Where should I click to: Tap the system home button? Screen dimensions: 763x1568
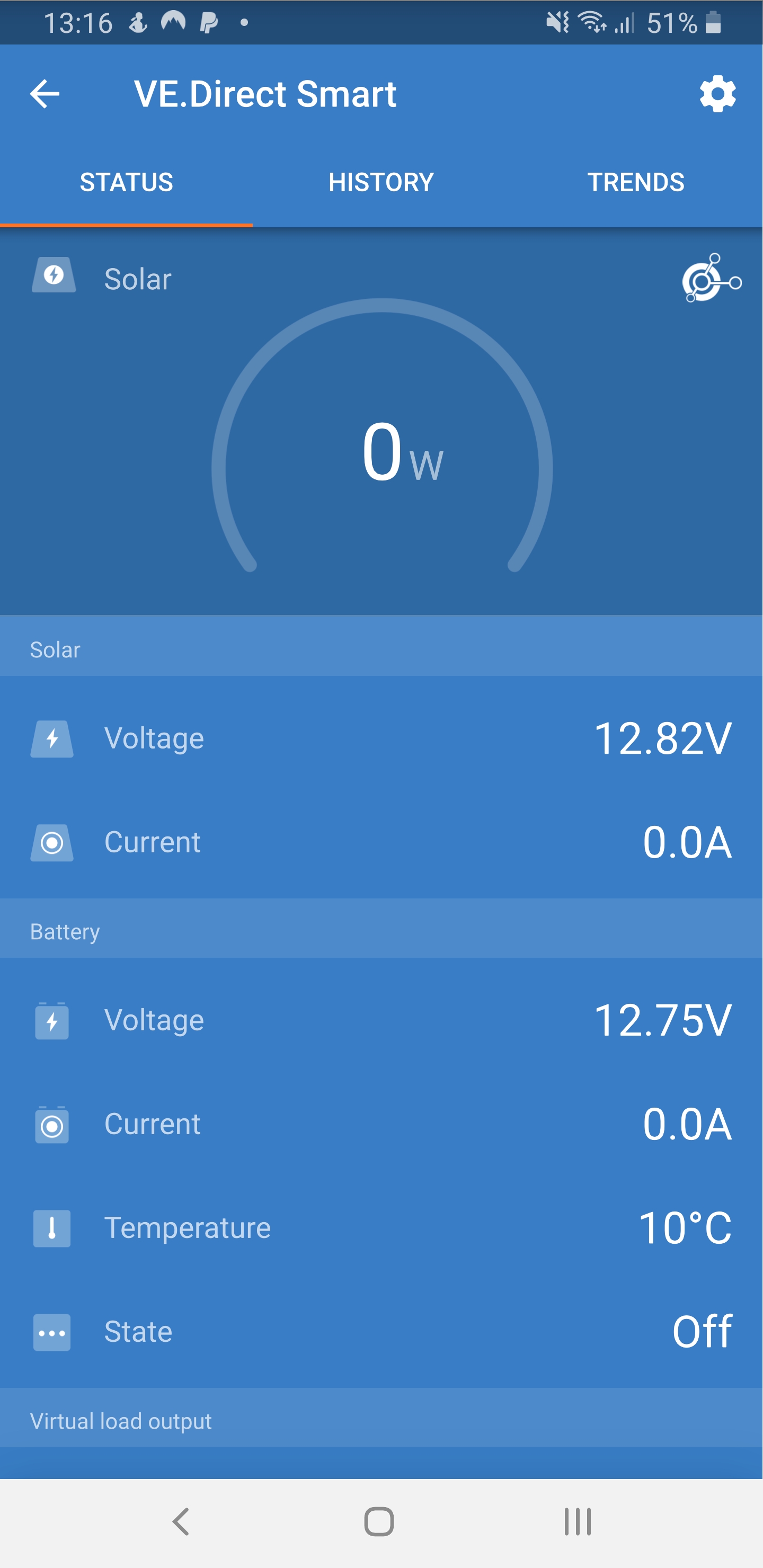(379, 1522)
